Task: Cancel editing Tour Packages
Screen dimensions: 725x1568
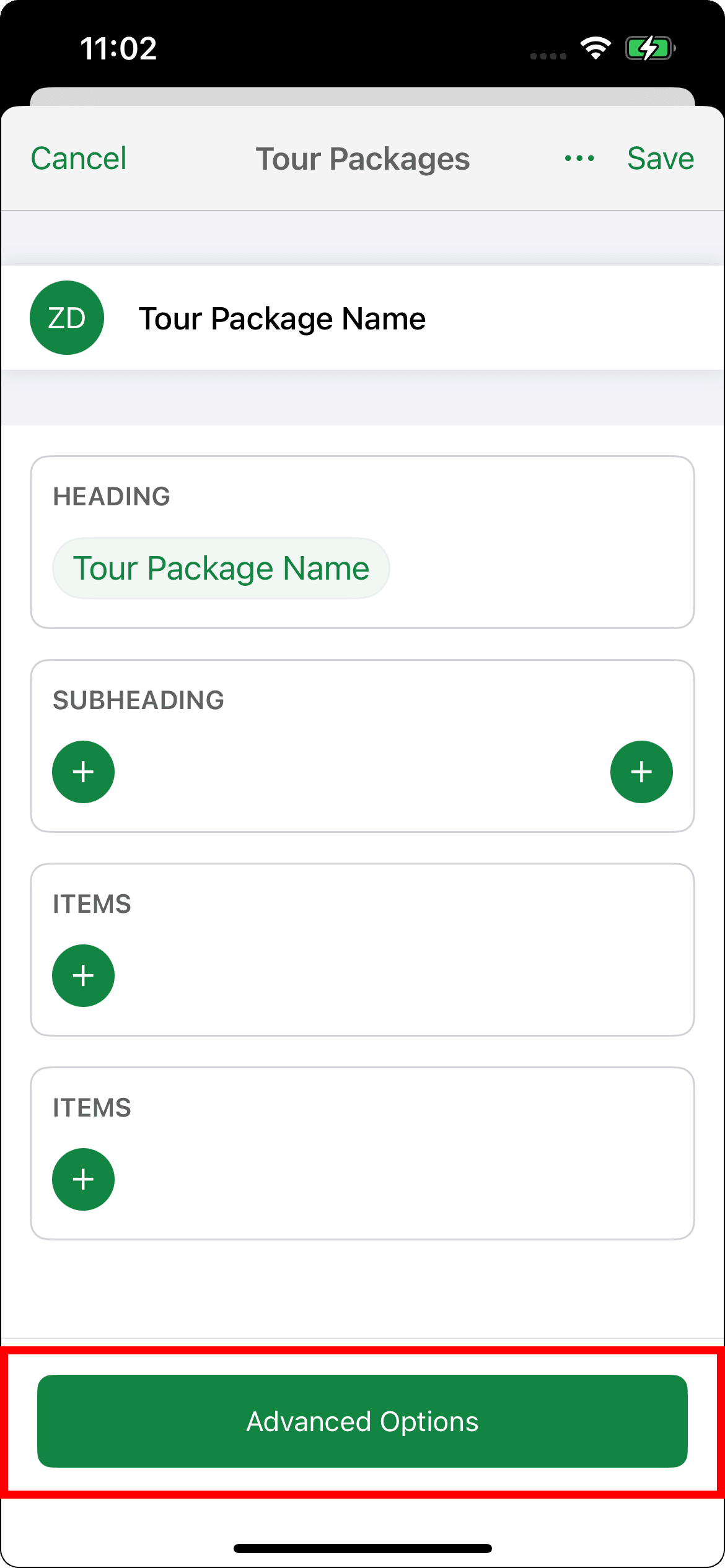Action: [79, 159]
